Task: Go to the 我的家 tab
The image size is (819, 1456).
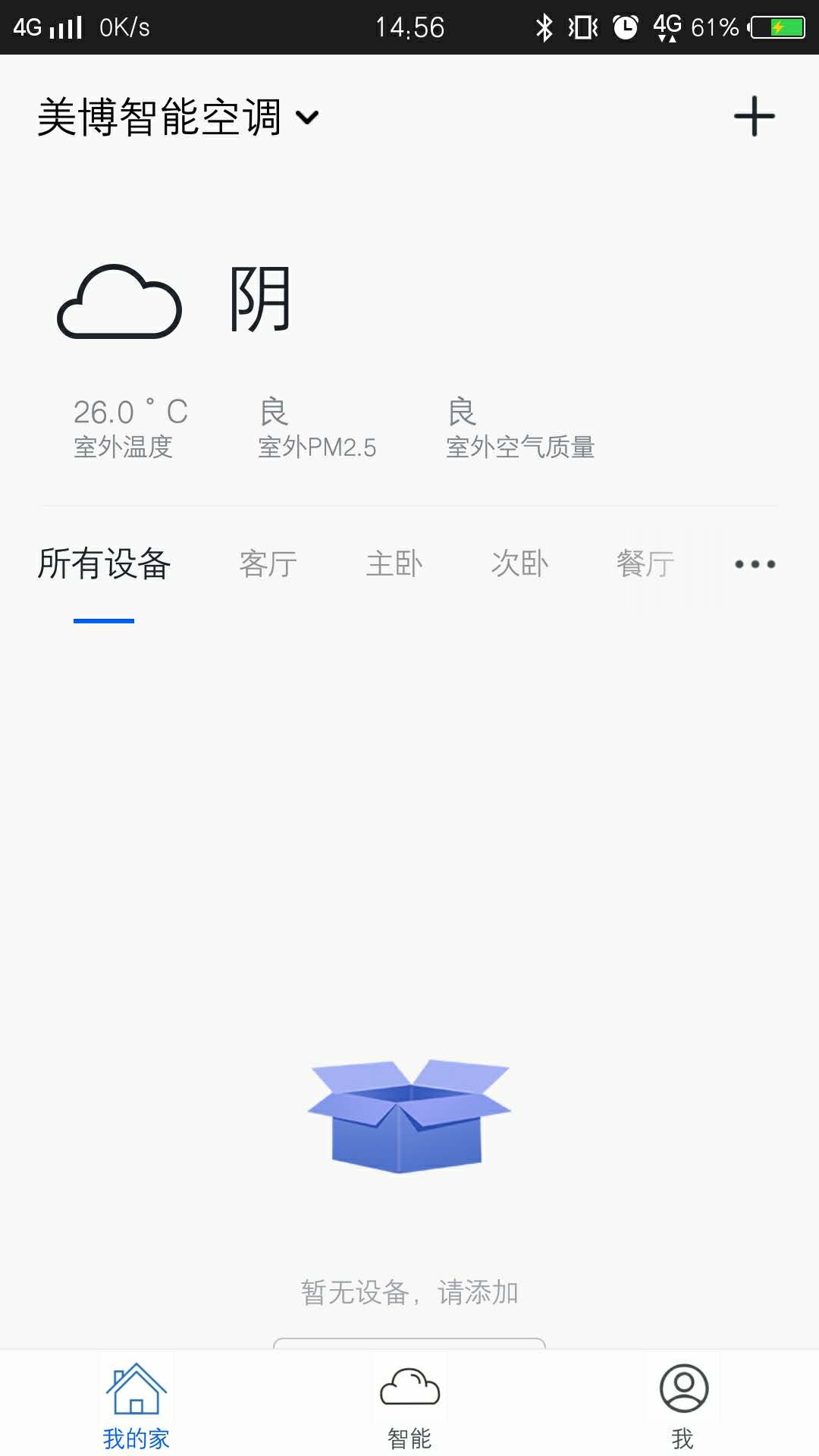Action: (x=136, y=1404)
